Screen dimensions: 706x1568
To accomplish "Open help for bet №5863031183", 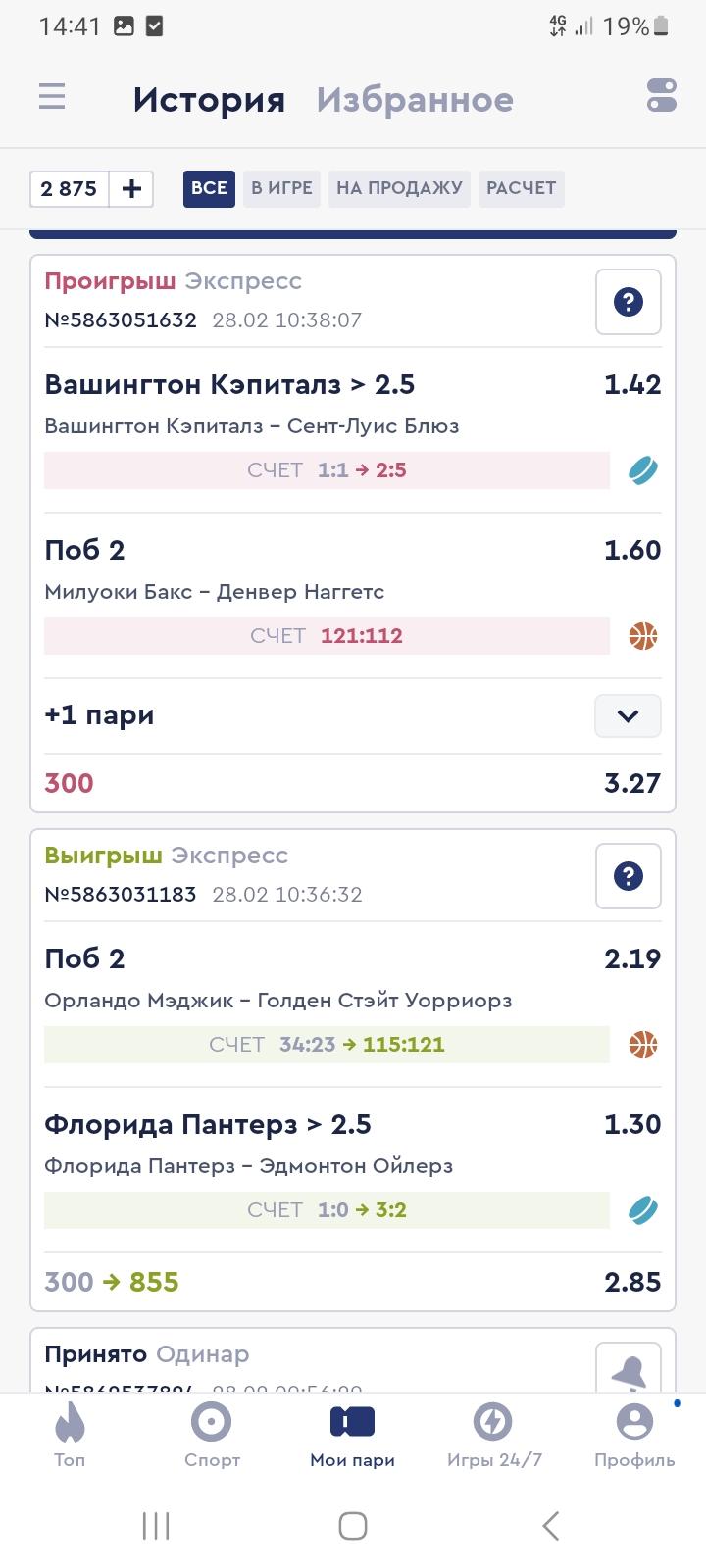I will [629, 876].
